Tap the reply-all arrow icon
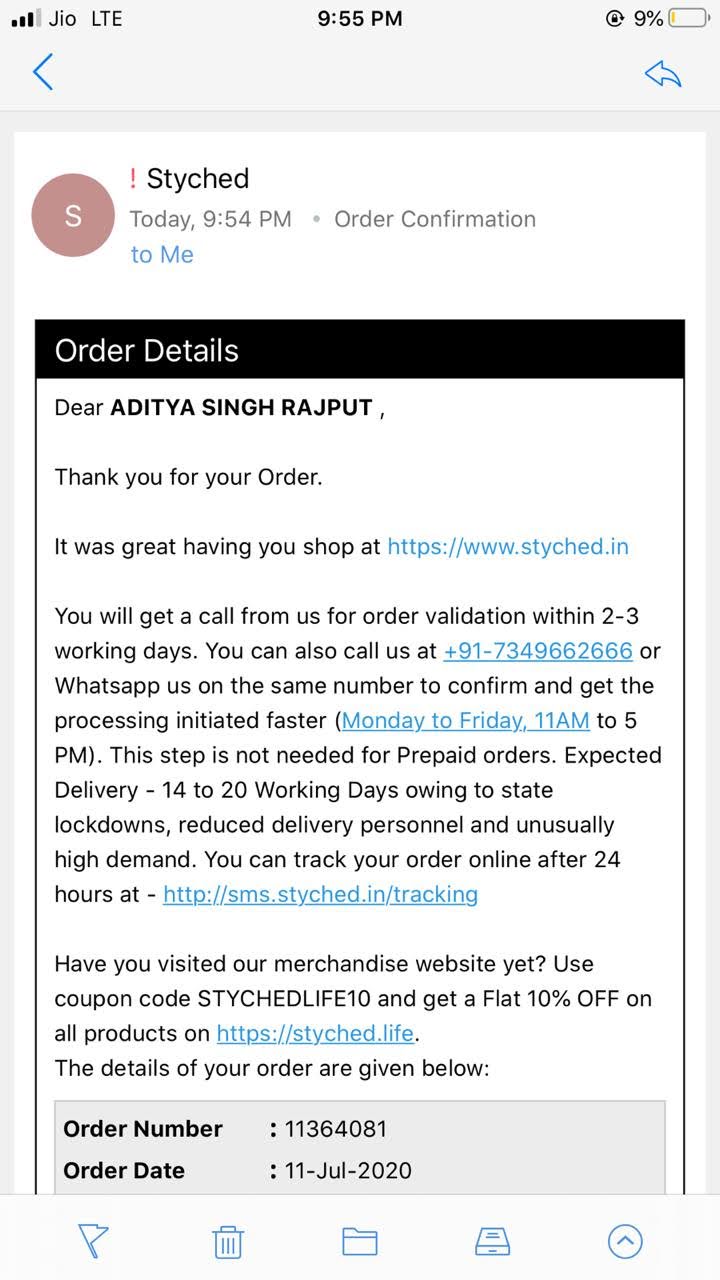The width and height of the screenshot is (720, 1280). coord(662,72)
